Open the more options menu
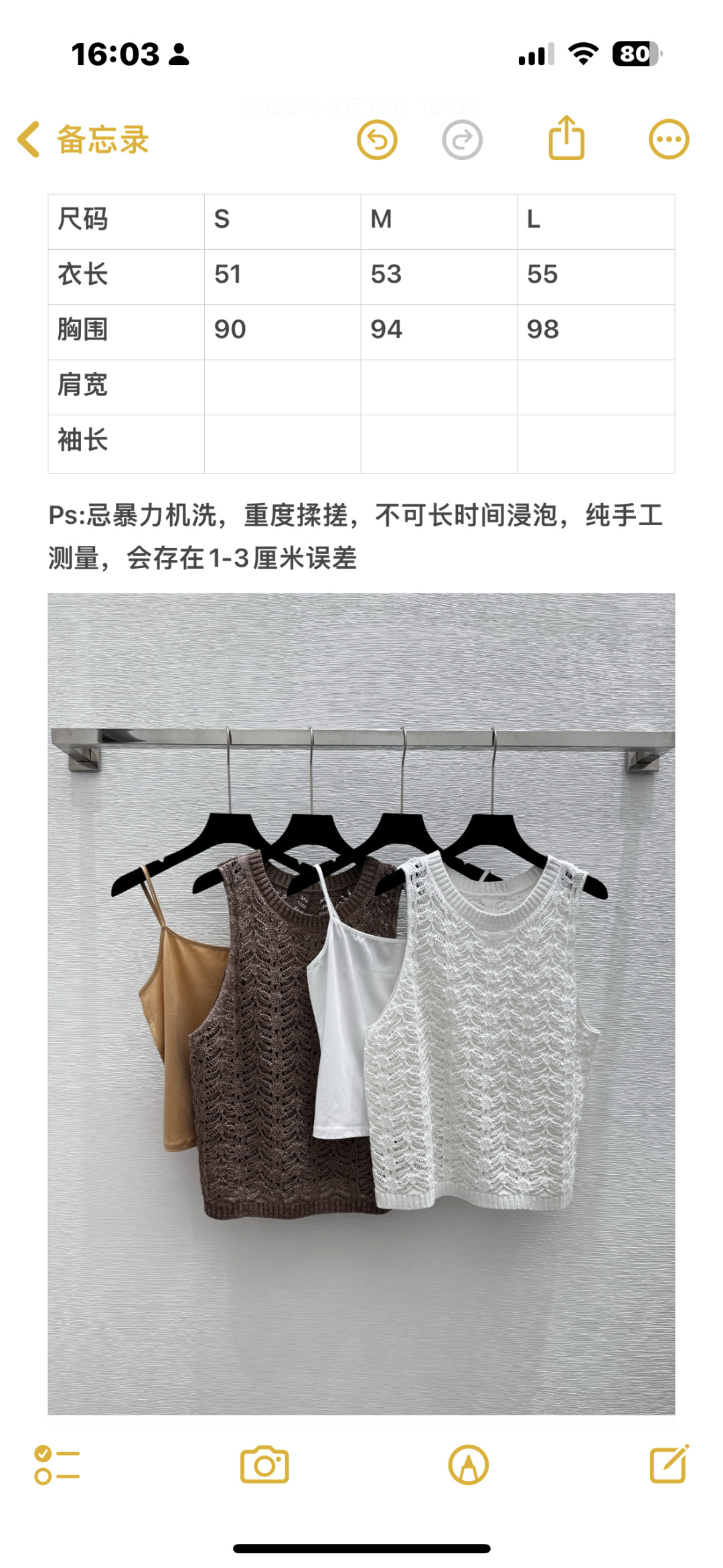 669,139
